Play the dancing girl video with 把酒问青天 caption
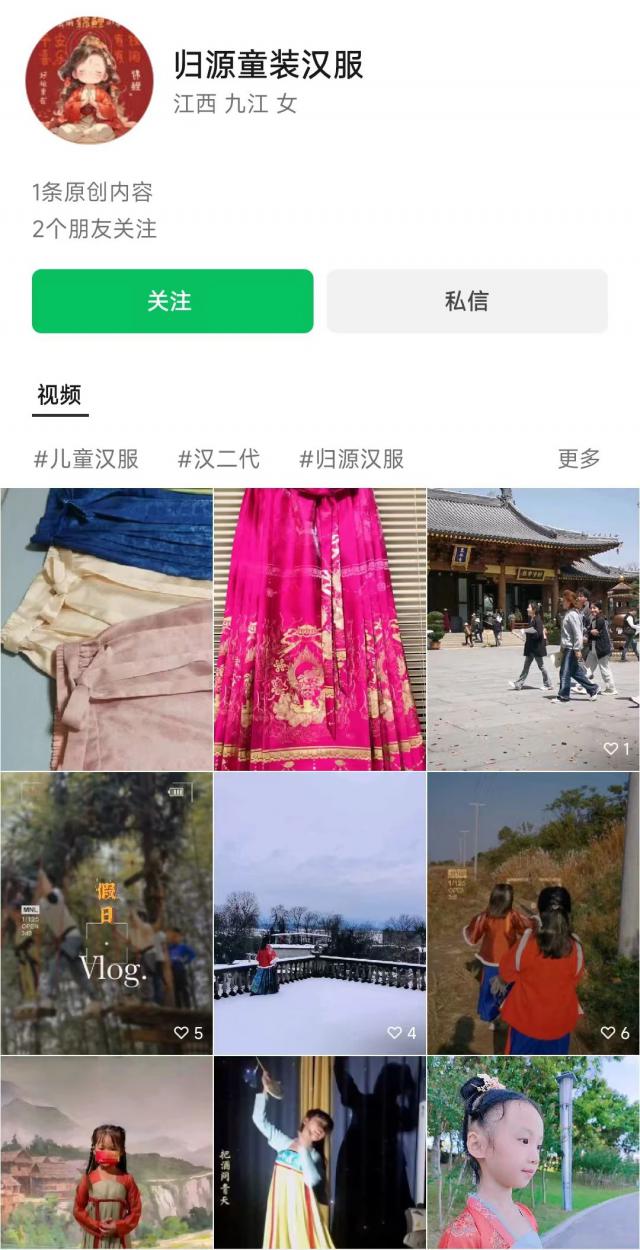The height and width of the screenshot is (1250, 640). pos(320,1152)
